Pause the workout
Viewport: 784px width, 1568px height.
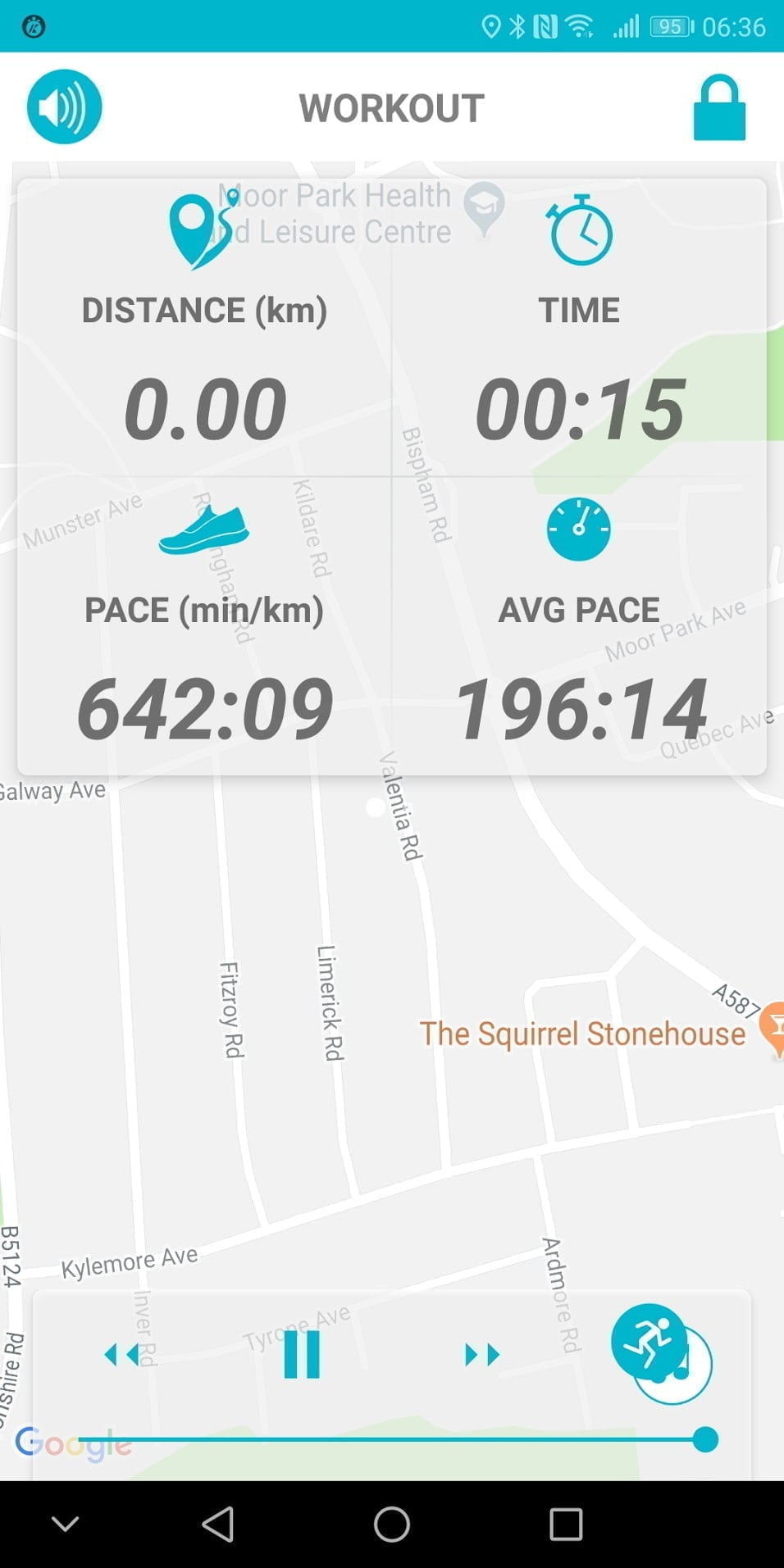(x=301, y=1354)
